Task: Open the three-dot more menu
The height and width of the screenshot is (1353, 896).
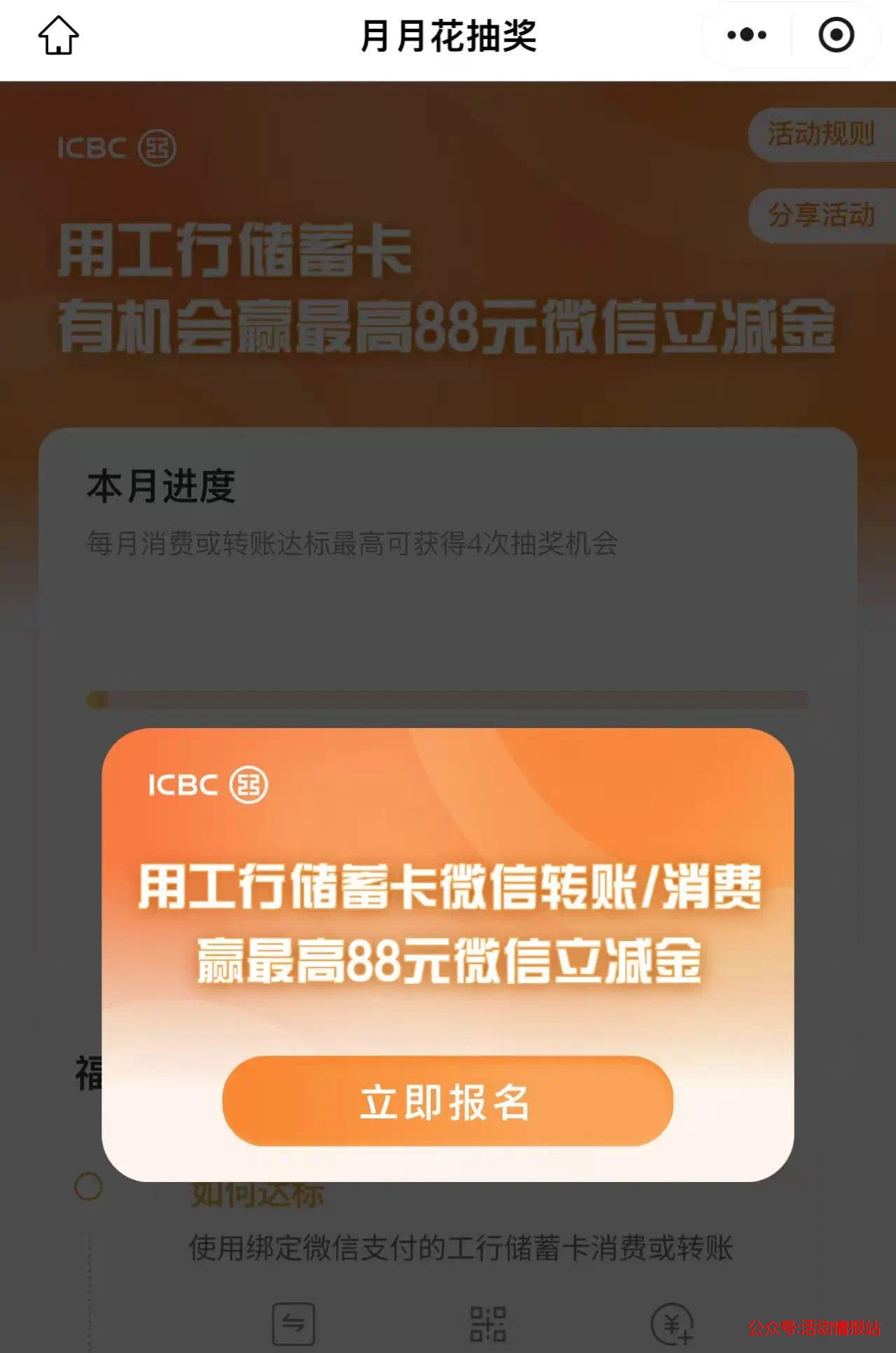Action: tap(747, 35)
